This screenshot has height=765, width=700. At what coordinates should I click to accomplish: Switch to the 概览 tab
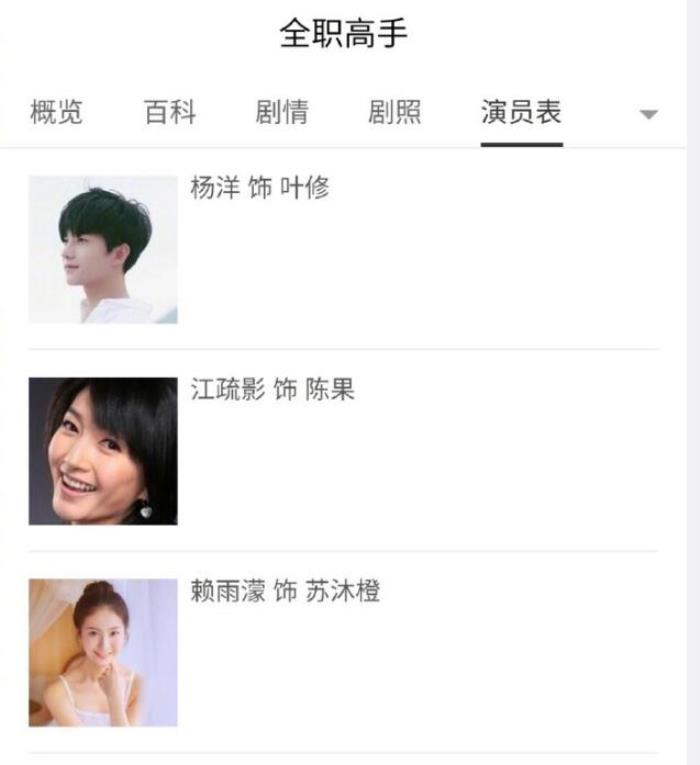(57, 113)
